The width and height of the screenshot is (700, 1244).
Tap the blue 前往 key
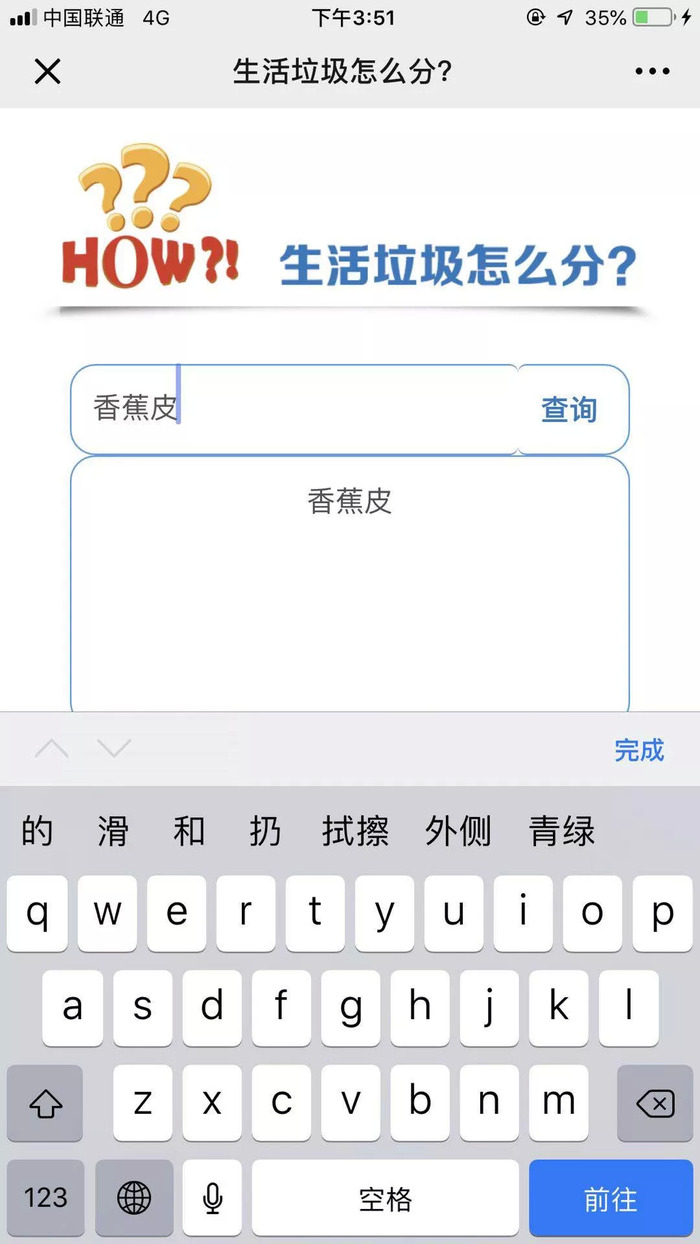click(x=610, y=1198)
